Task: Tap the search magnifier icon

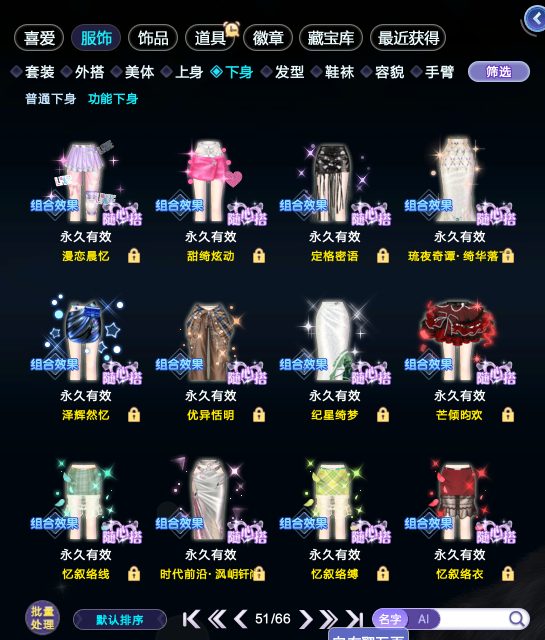Action: coord(516,619)
